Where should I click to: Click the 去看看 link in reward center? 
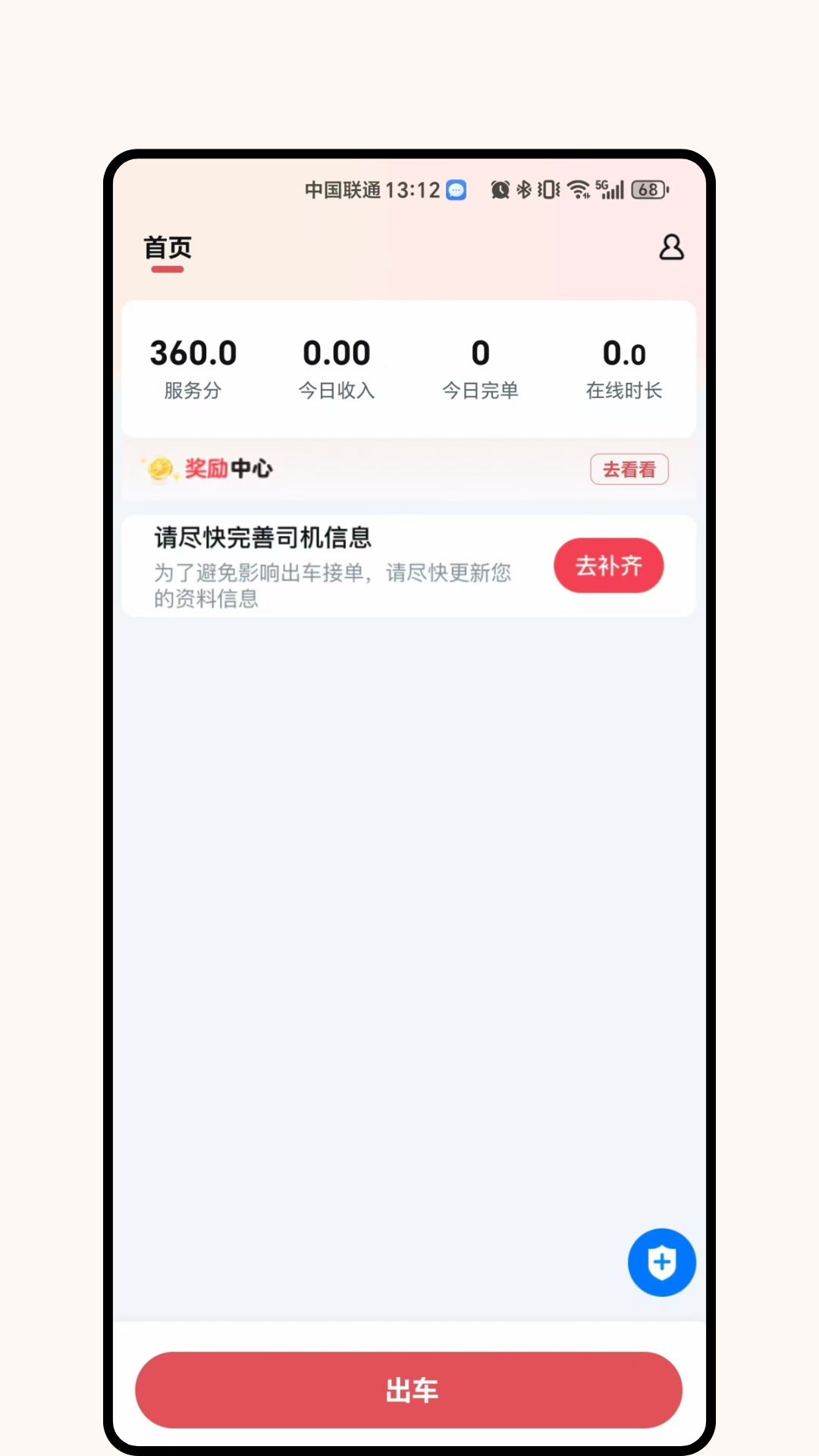tap(629, 469)
